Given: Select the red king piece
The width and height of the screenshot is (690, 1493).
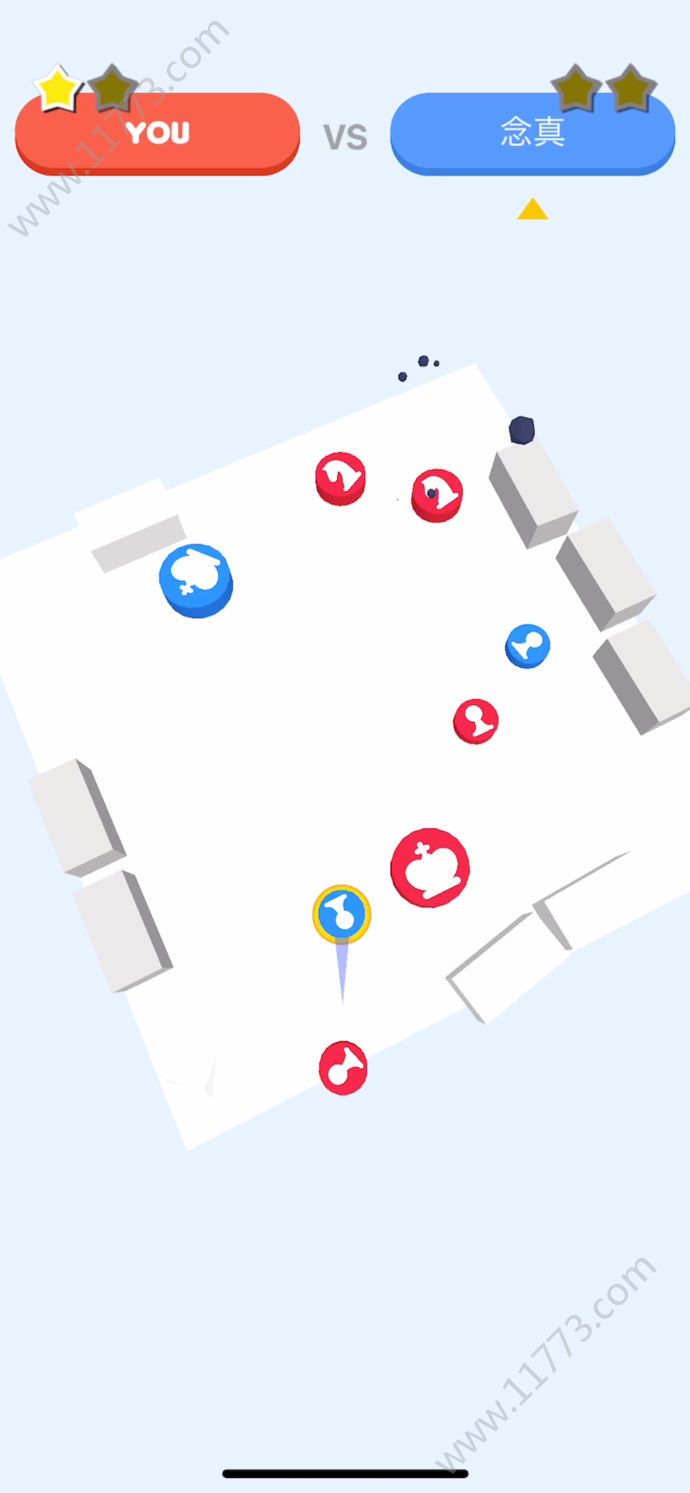Looking at the screenshot, I should pos(430,866).
